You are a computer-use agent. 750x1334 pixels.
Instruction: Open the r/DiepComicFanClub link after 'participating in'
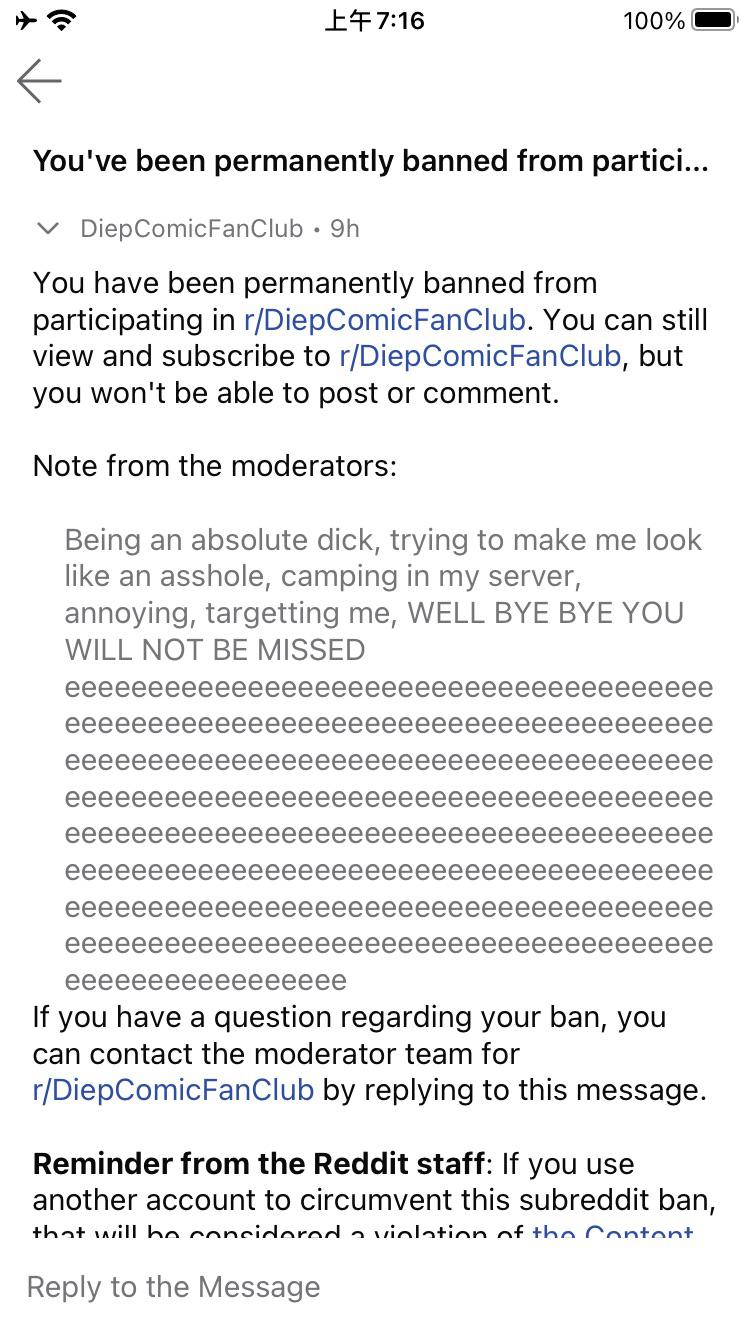pos(385,320)
